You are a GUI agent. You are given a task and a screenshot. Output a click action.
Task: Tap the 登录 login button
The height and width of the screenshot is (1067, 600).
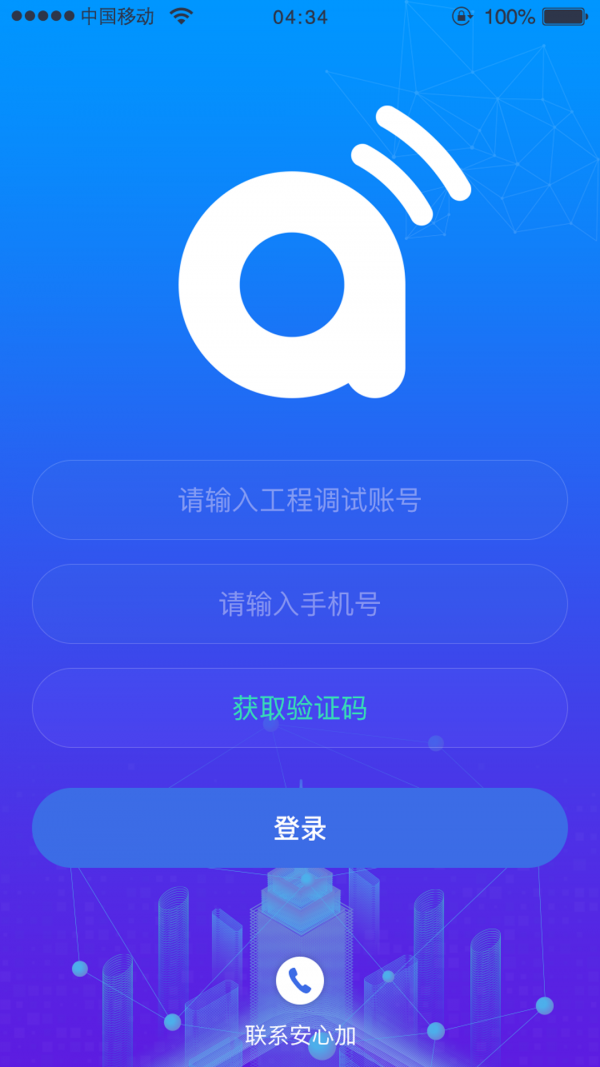pyautogui.click(x=300, y=828)
